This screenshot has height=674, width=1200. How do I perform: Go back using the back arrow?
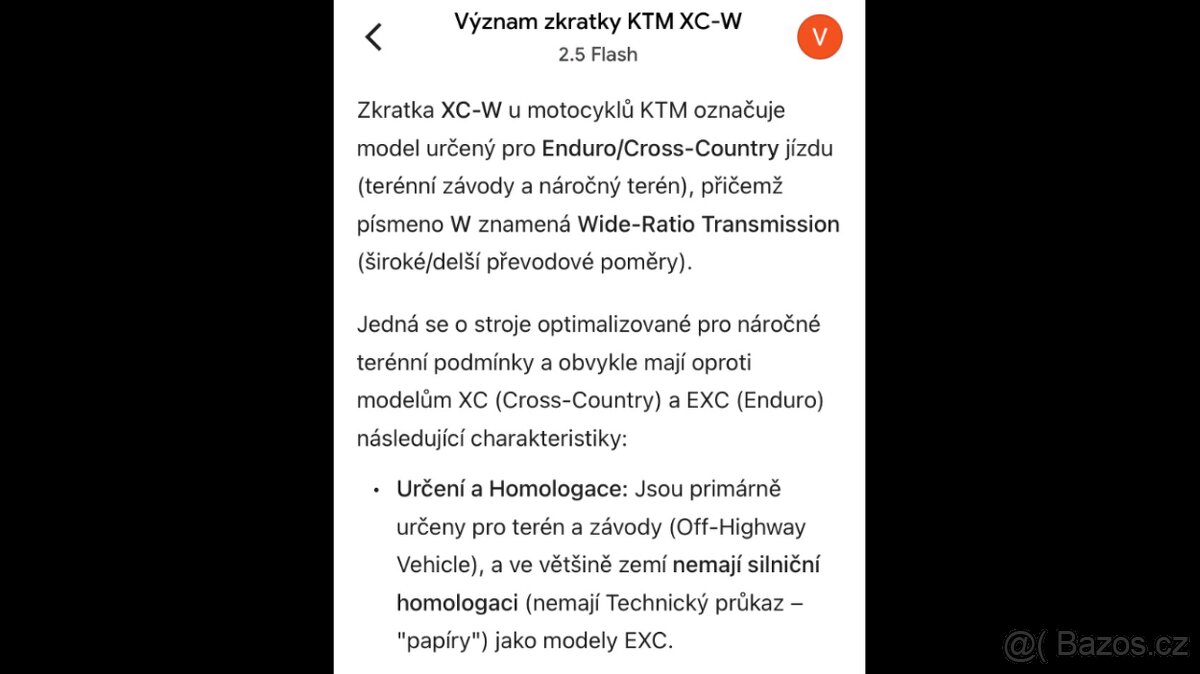tap(374, 37)
